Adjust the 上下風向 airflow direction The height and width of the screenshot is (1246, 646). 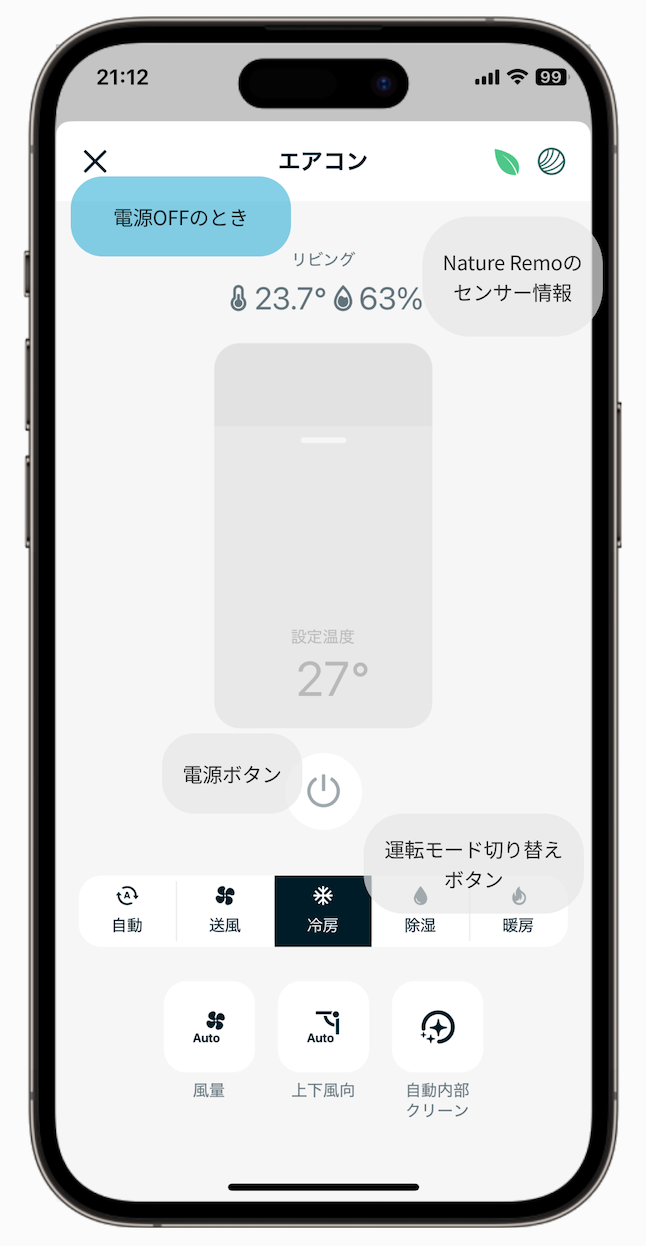[x=323, y=1027]
